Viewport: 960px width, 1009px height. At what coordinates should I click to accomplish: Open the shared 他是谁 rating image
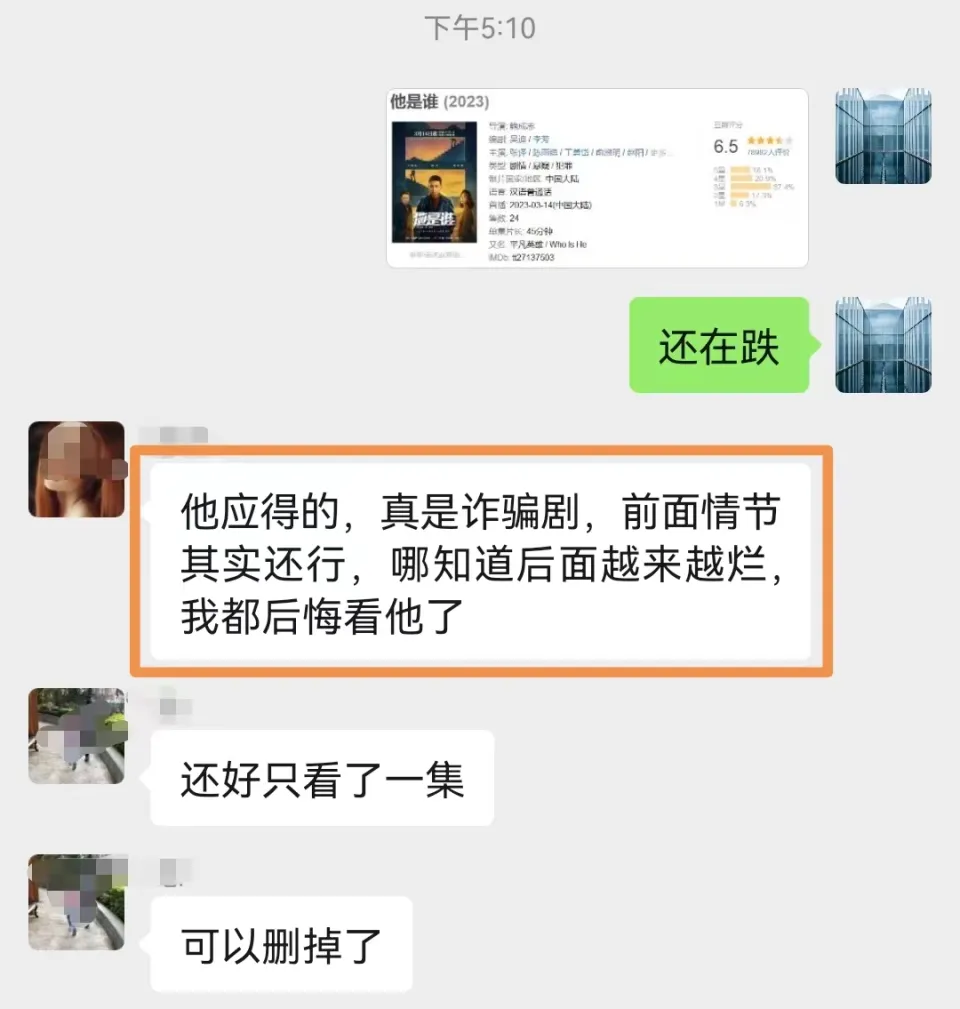coord(597,178)
